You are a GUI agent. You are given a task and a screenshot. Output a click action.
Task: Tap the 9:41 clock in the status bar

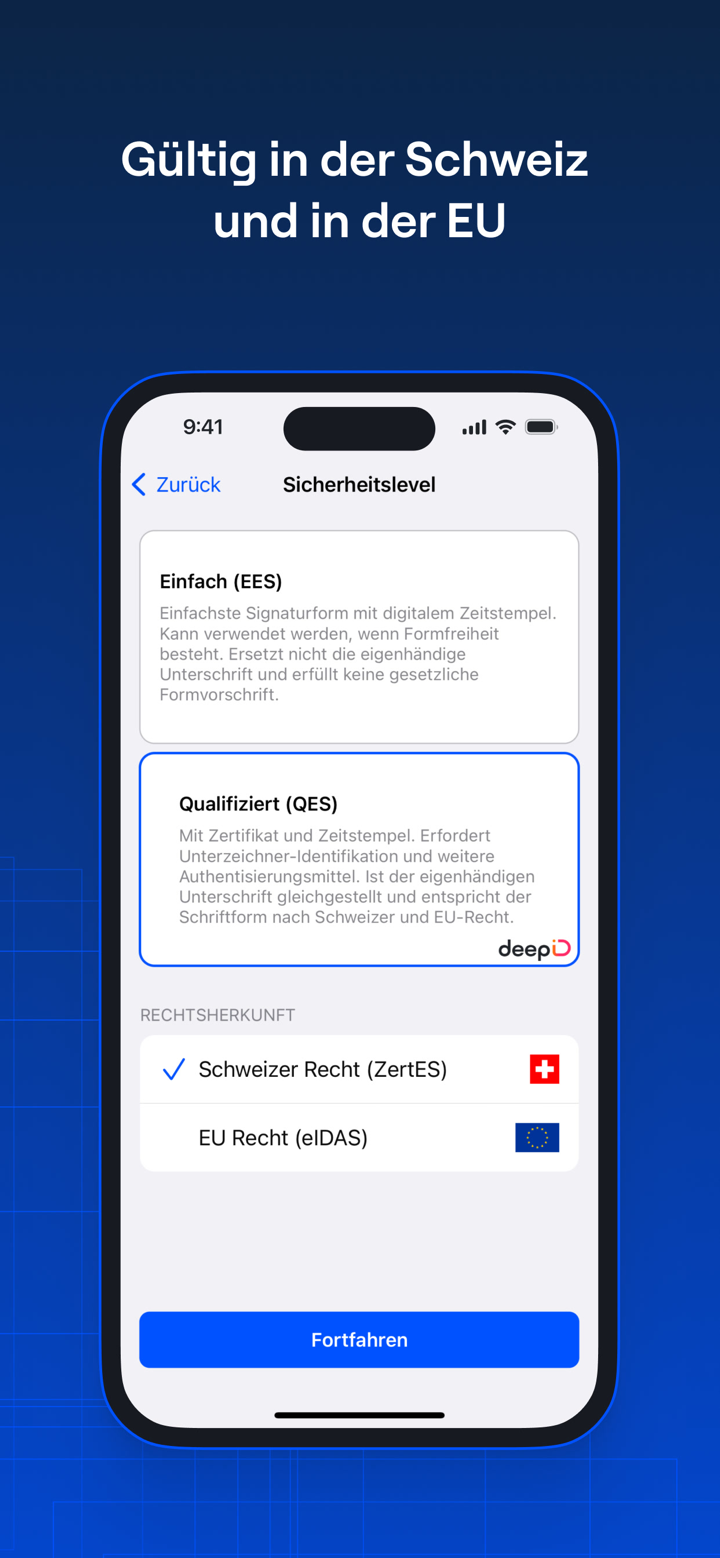pos(203,427)
